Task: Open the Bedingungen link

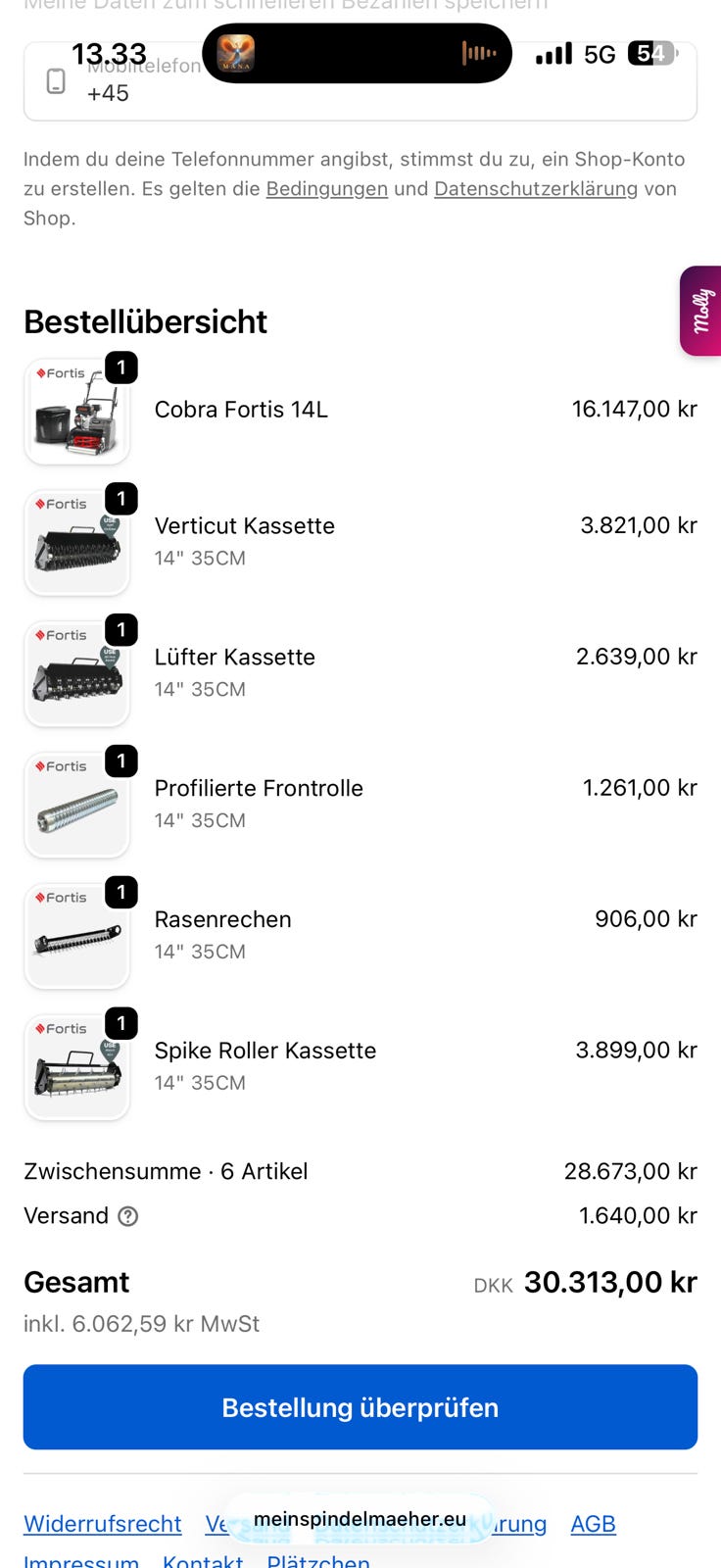Action: pos(327,188)
